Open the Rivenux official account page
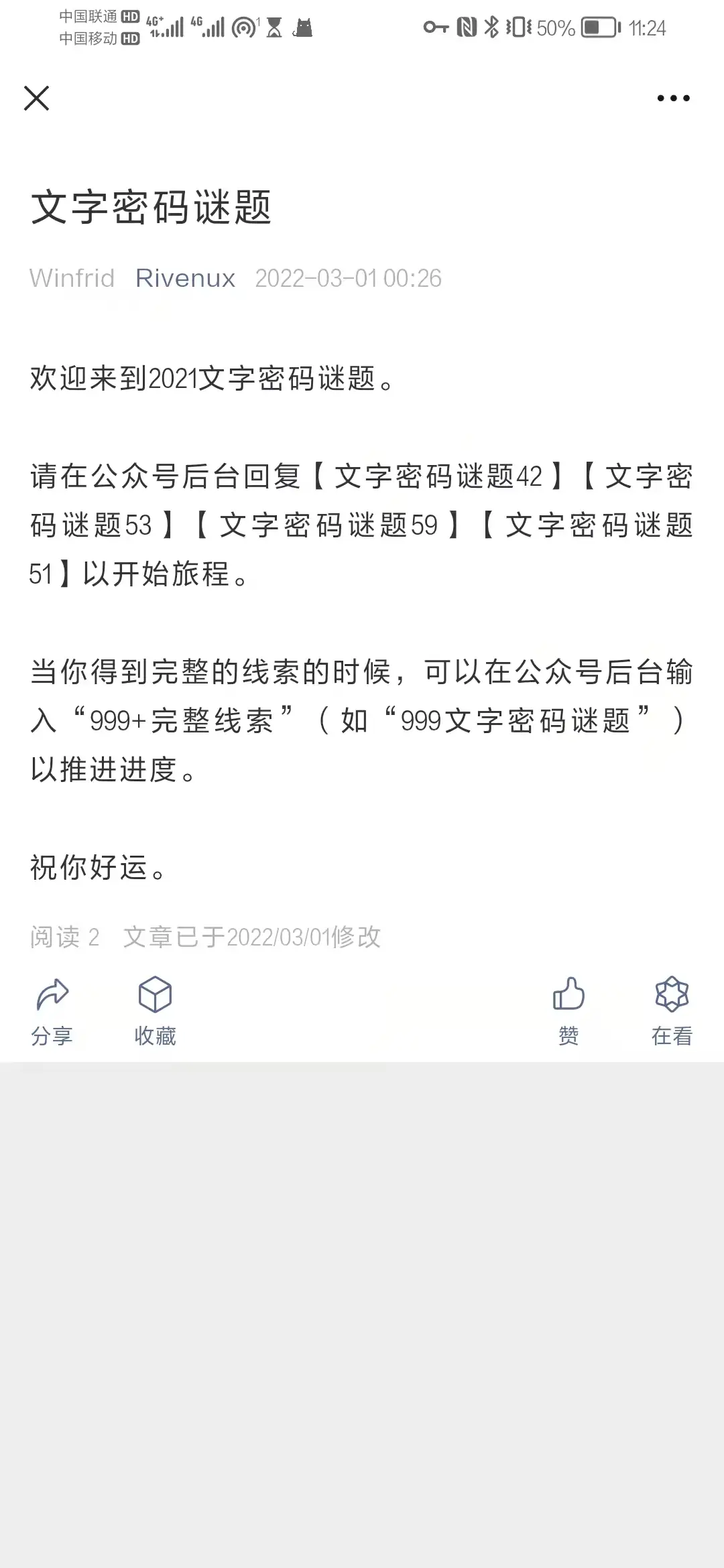This screenshot has height=1568, width=724. 185,277
